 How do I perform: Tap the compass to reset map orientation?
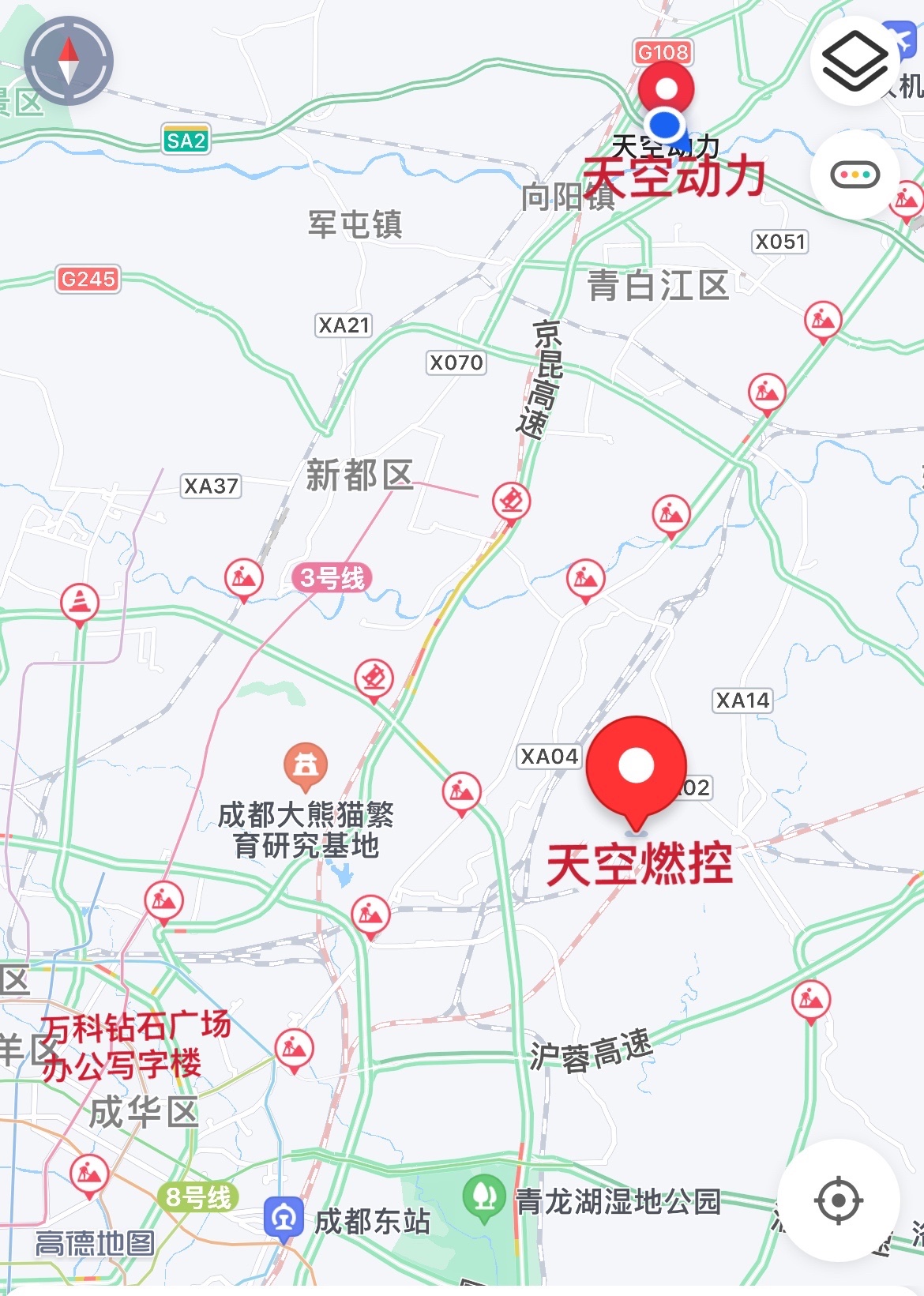pyautogui.click(x=69, y=61)
